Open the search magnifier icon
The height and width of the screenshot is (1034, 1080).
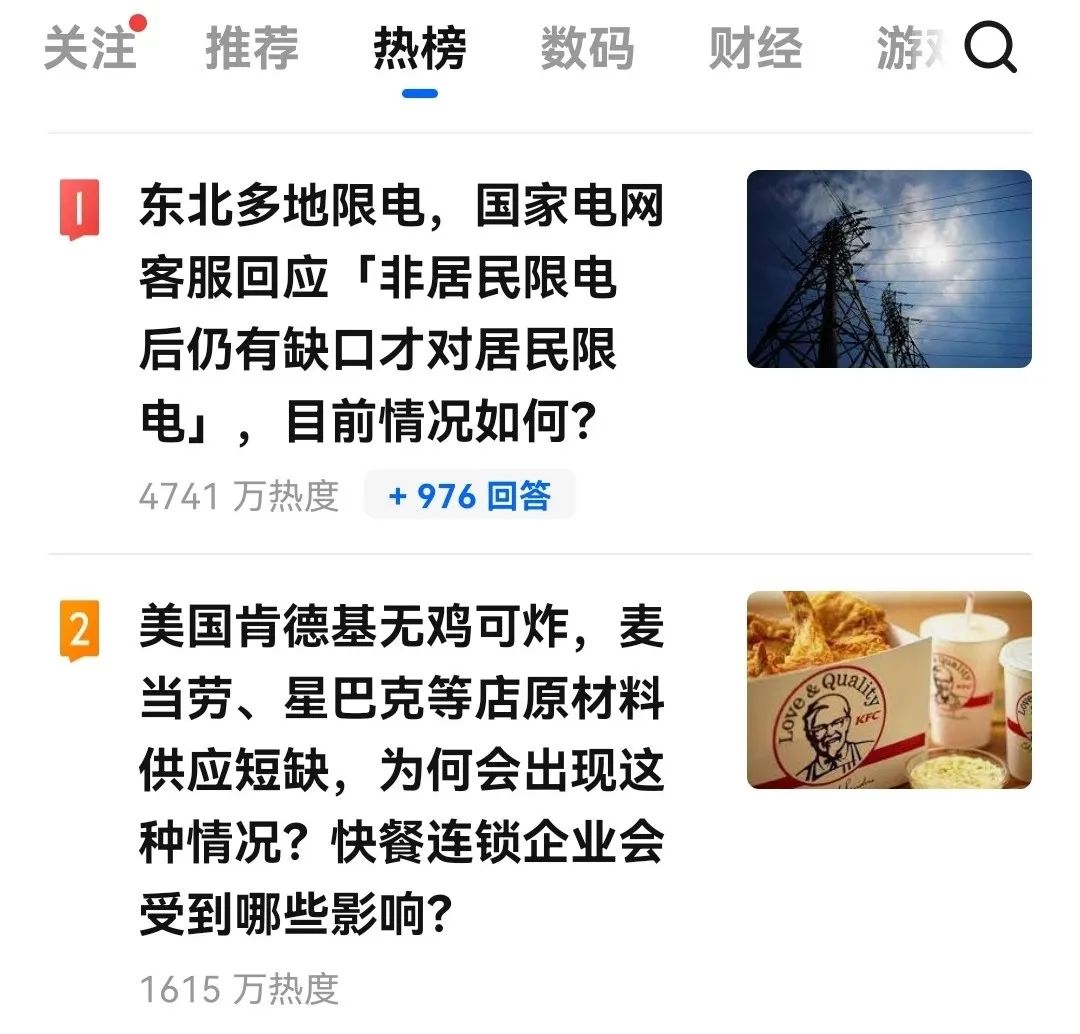tap(990, 48)
